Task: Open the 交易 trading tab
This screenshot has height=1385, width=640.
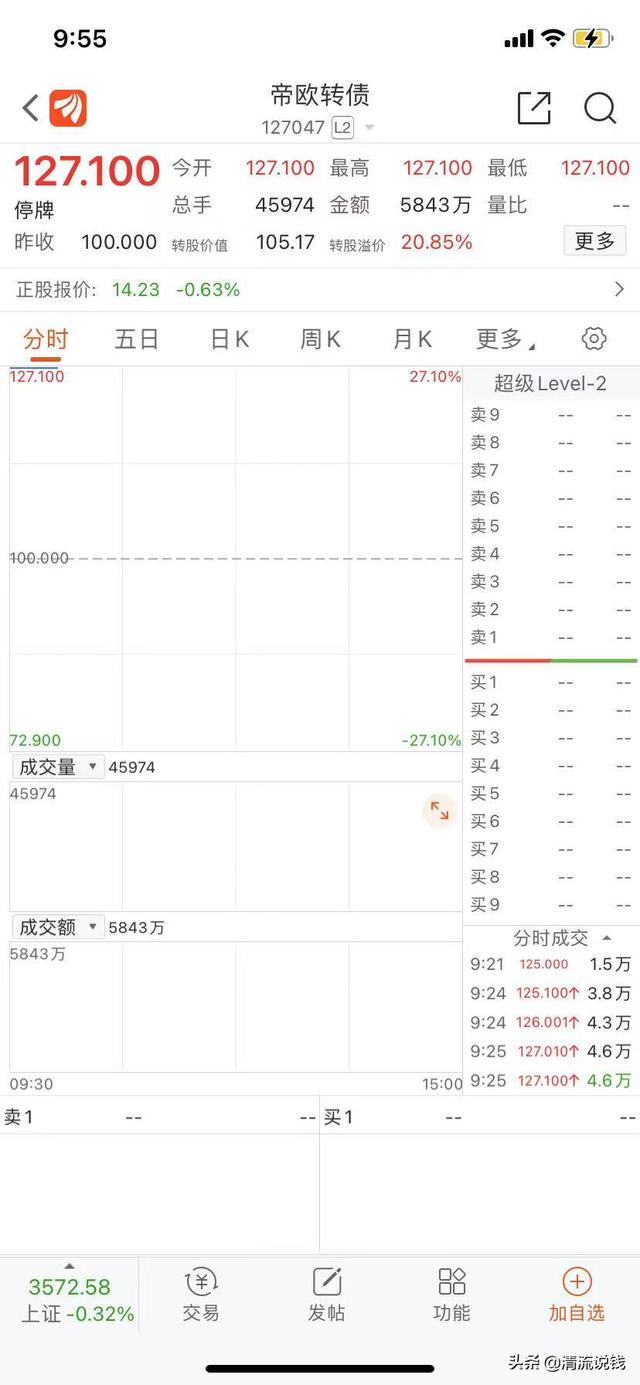Action: (201, 1295)
